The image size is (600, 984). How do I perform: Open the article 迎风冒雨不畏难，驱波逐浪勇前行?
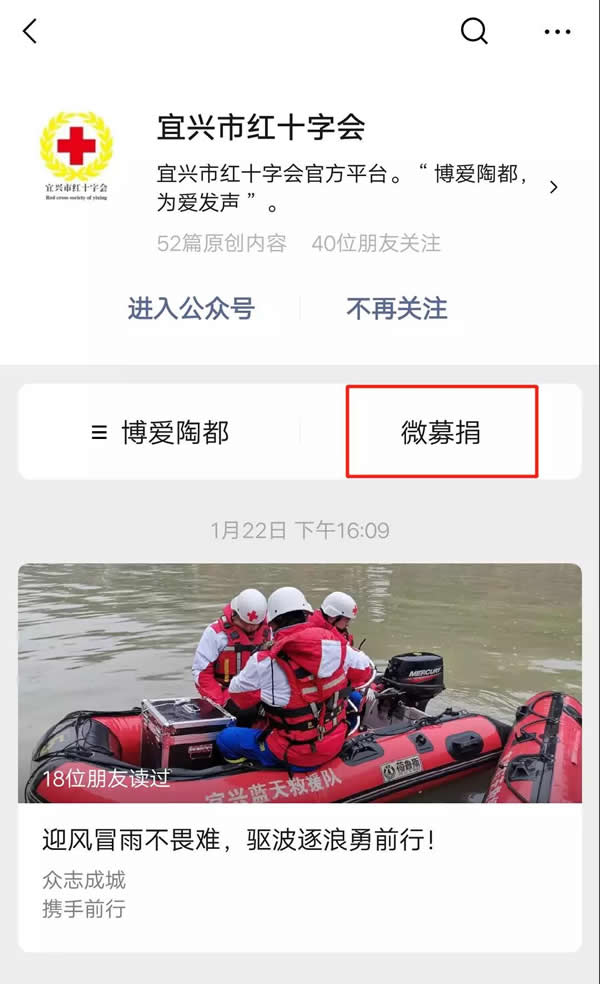click(238, 839)
